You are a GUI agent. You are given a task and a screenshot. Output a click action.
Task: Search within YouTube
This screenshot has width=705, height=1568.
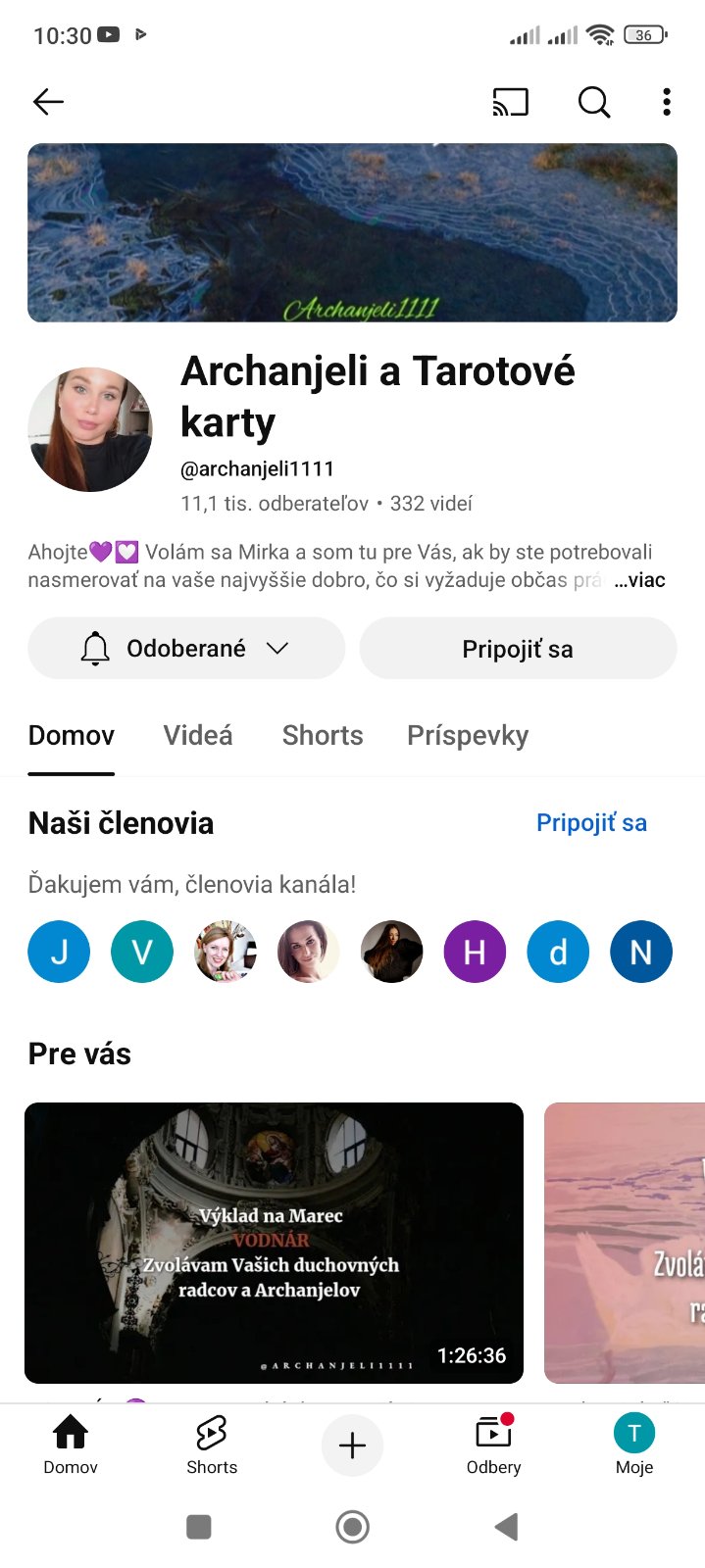click(x=593, y=102)
